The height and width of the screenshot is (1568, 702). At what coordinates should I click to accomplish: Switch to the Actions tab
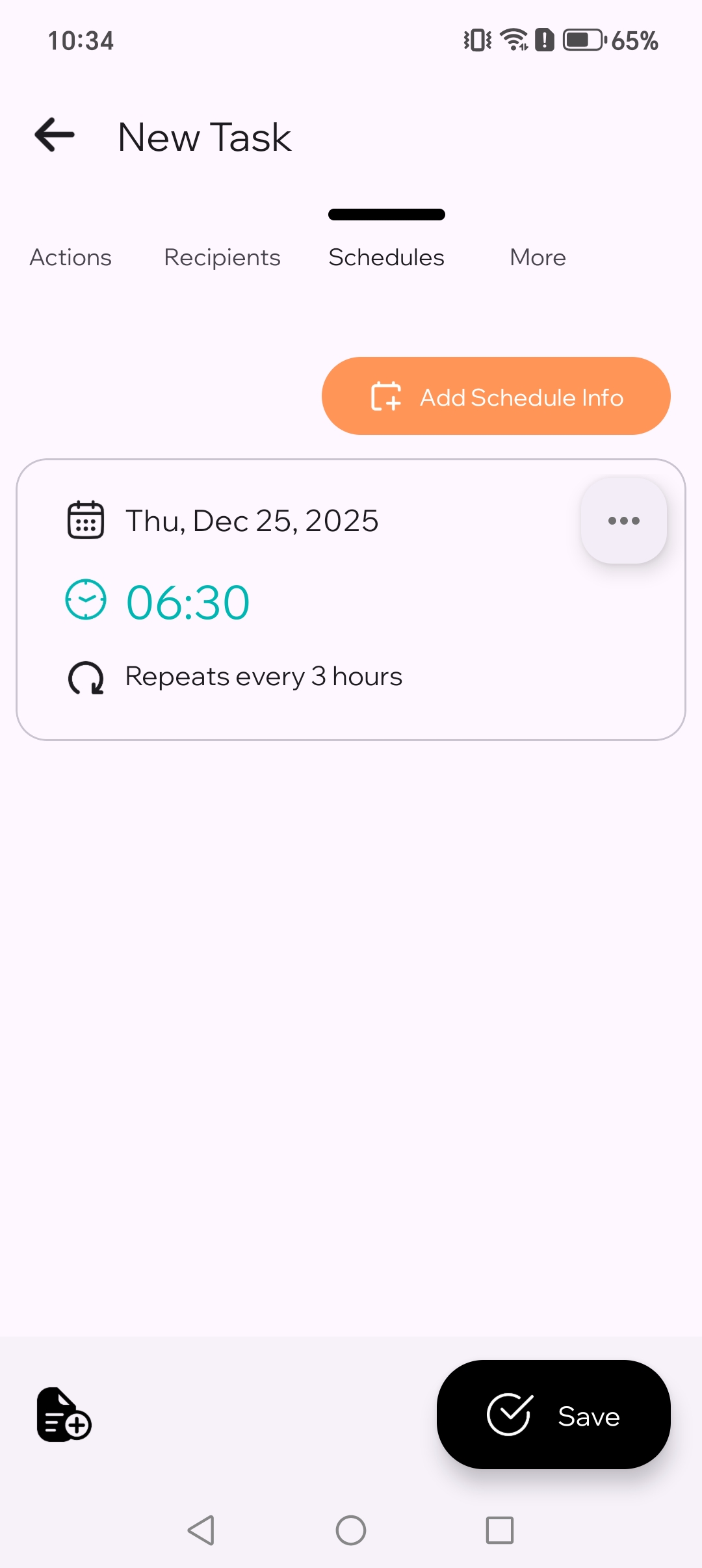70,257
